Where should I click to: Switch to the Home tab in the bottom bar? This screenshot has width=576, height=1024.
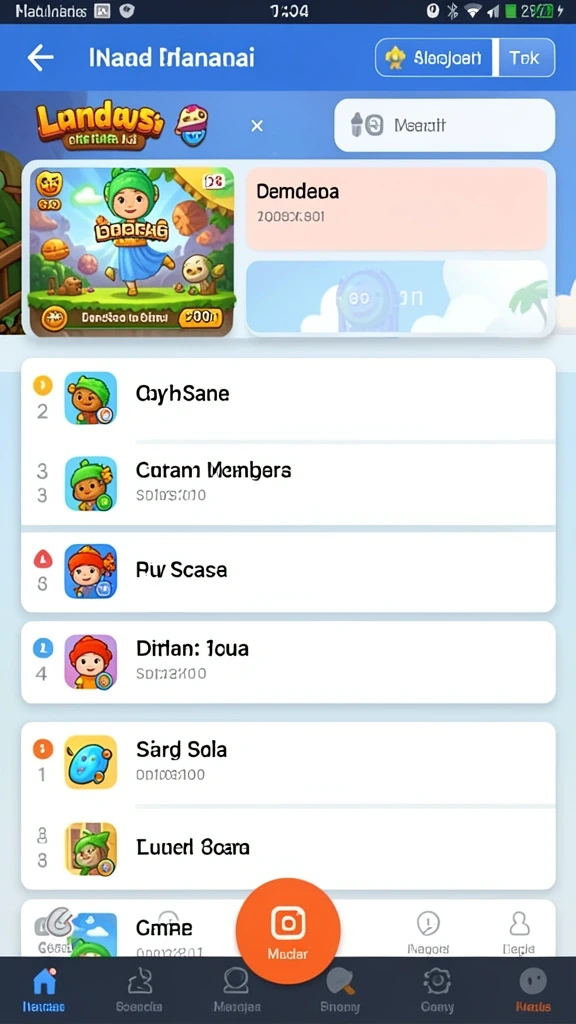[x=44, y=989]
